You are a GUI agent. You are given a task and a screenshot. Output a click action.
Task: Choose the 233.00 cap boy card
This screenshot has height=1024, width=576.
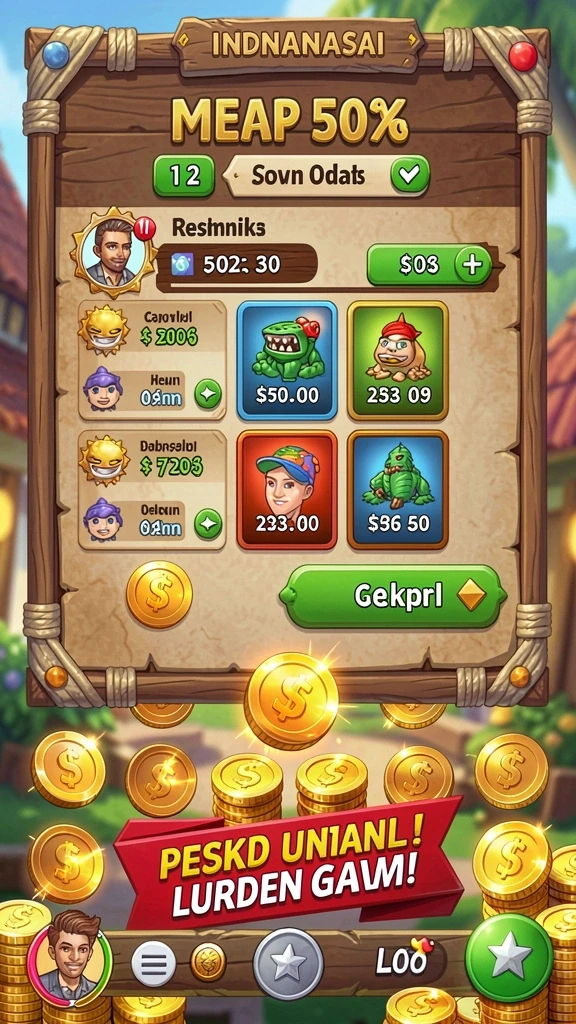pos(287,489)
